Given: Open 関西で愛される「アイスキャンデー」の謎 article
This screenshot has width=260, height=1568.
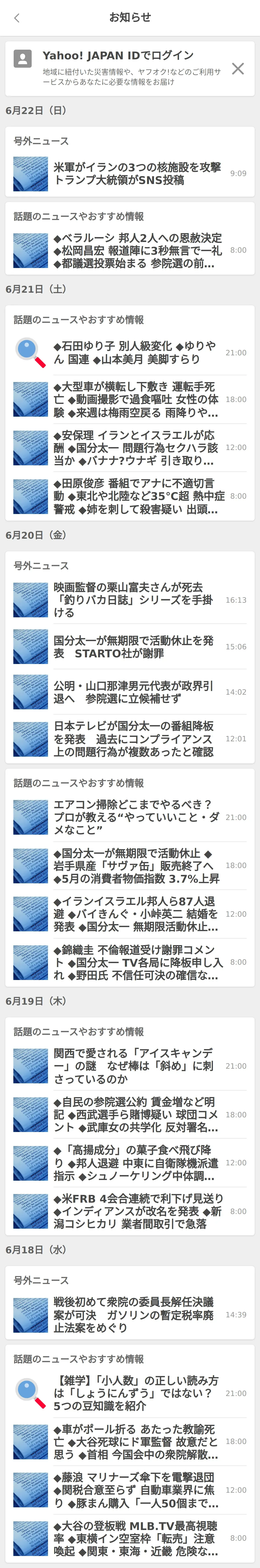Looking at the screenshot, I should (137, 1066).
